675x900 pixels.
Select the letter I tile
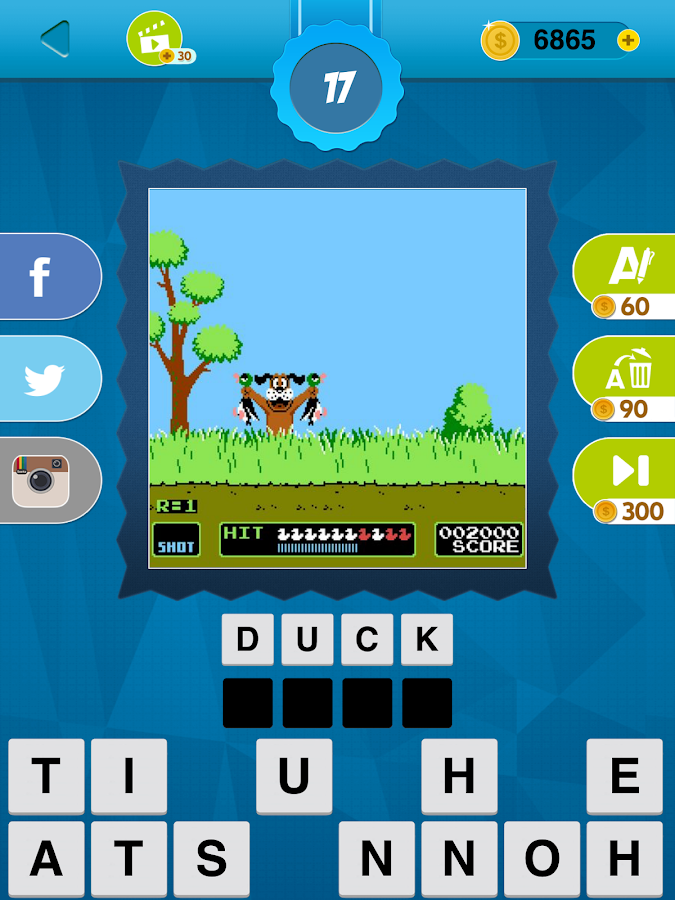(129, 776)
